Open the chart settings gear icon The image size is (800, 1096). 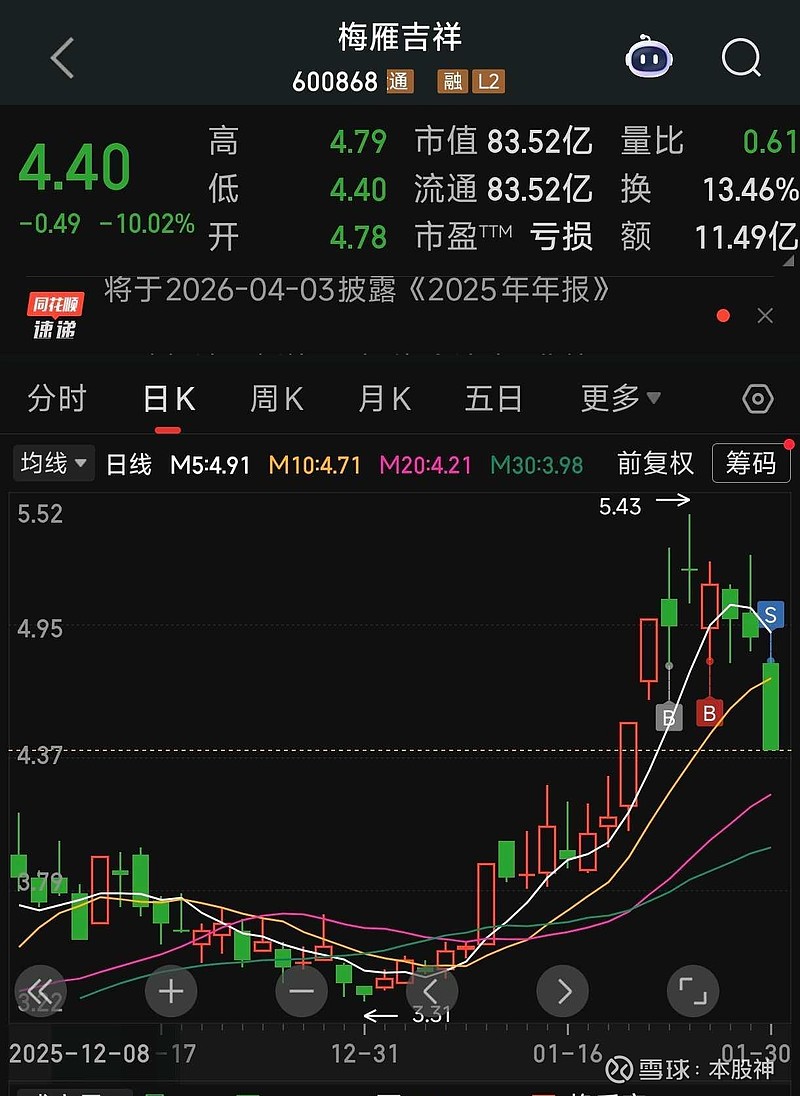[757, 398]
